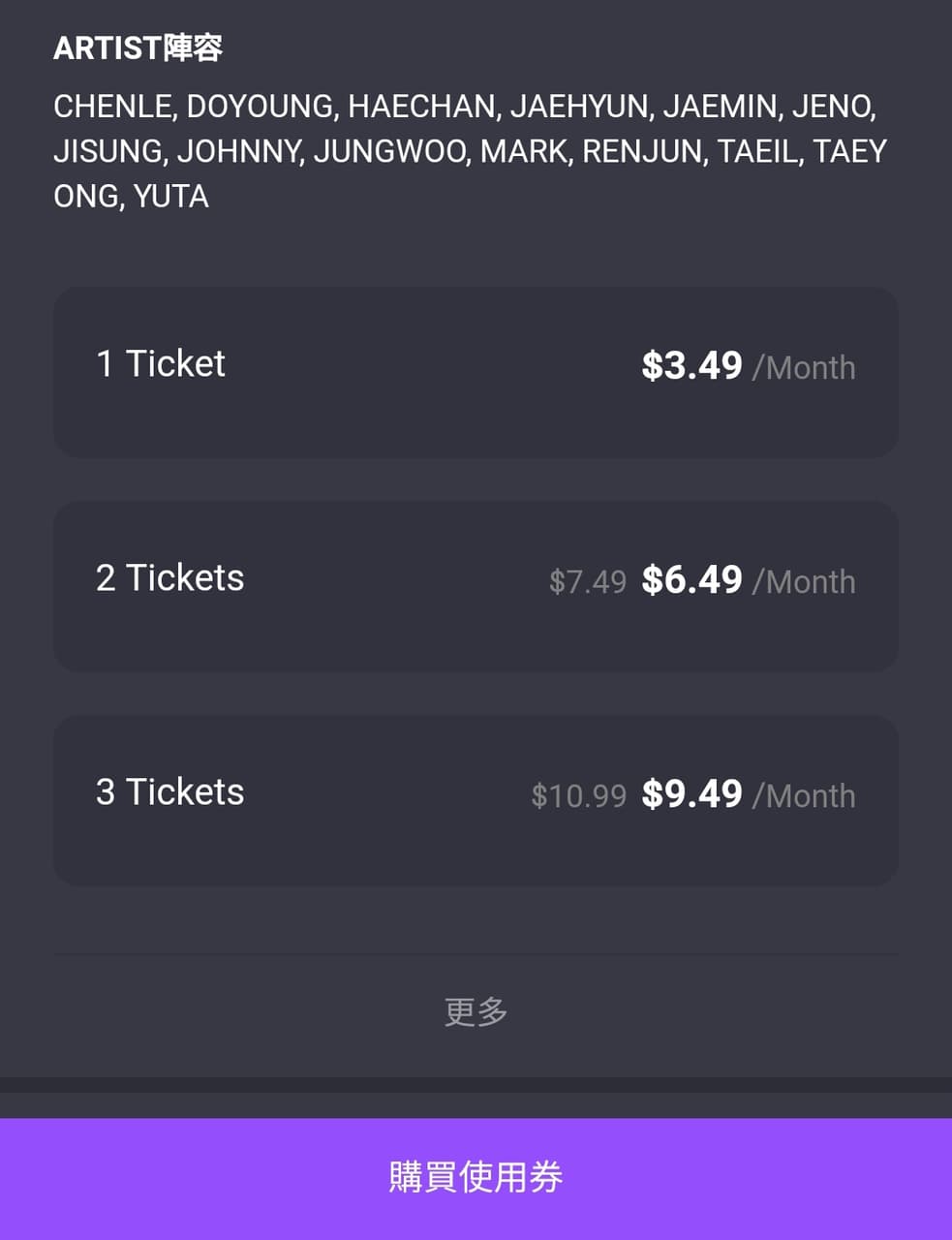
Task: Choose the 2 Tickets monthly plan
Action: coord(475,586)
